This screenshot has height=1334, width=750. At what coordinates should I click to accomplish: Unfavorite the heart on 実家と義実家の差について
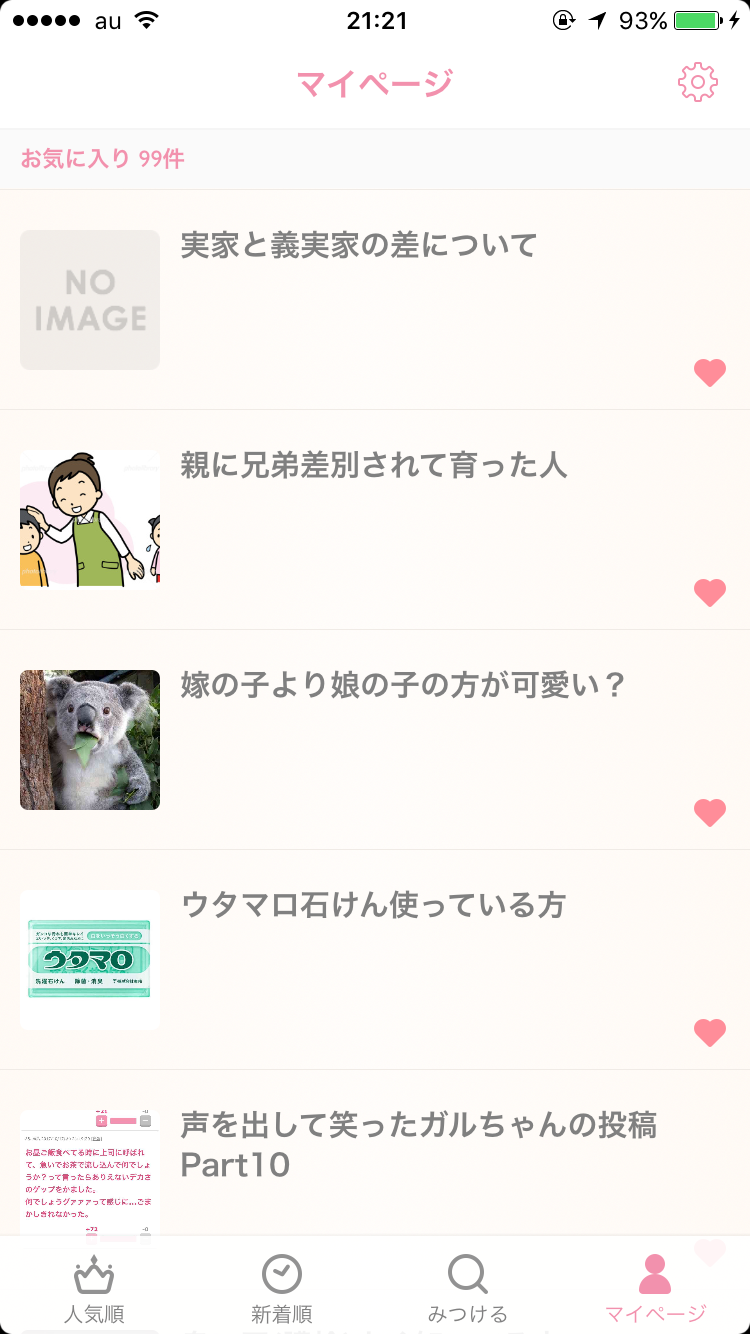click(x=710, y=373)
